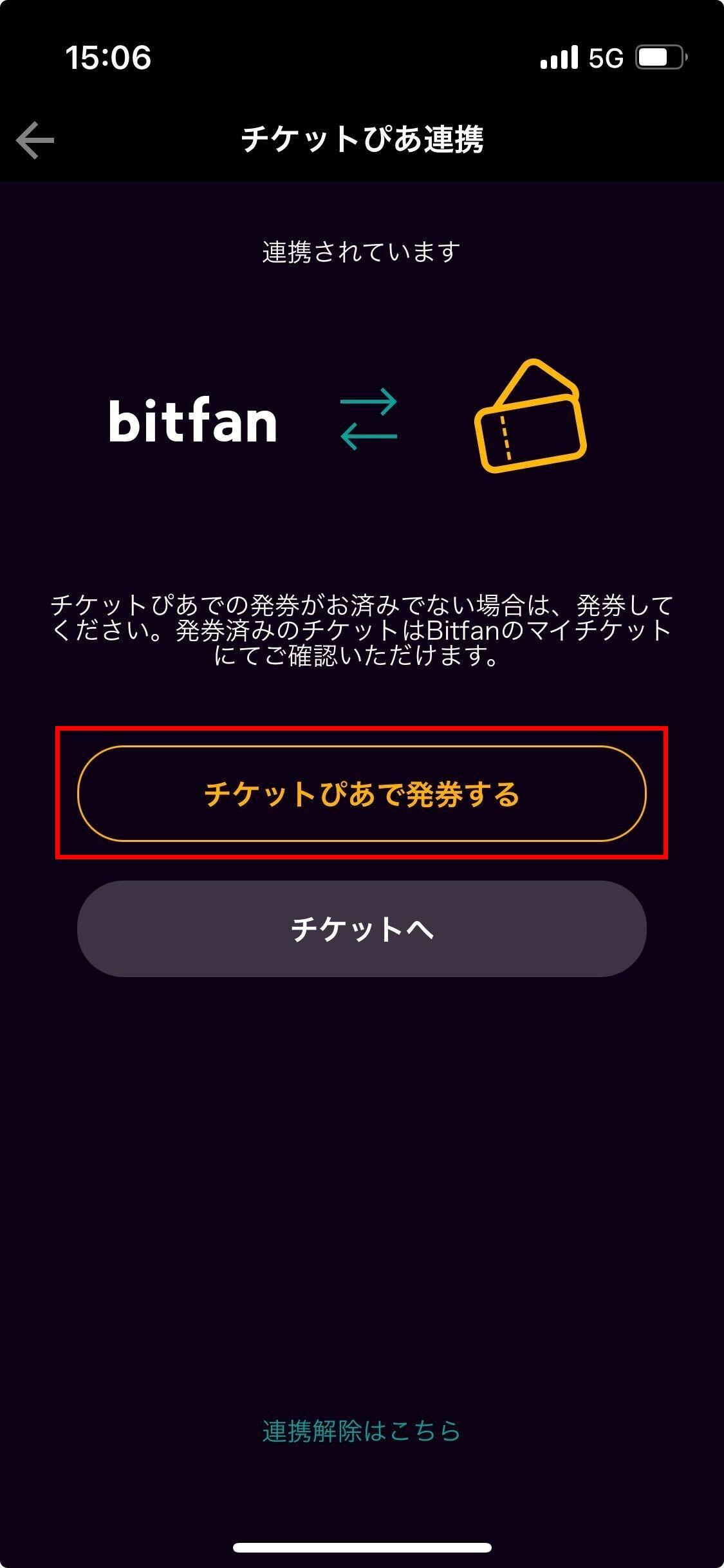
Task: Tap チケットぴあで発券する button
Action: pyautogui.click(x=362, y=794)
